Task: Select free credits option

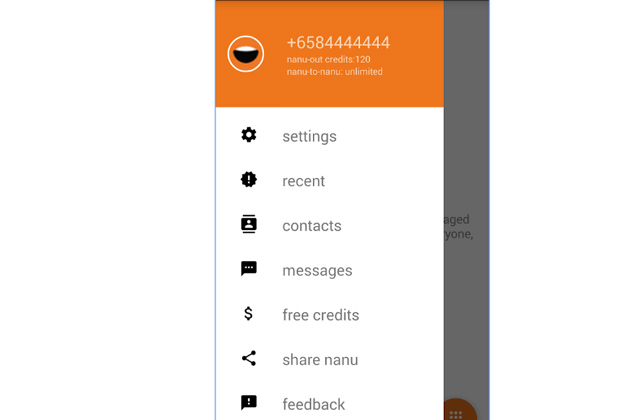Action: [x=320, y=315]
